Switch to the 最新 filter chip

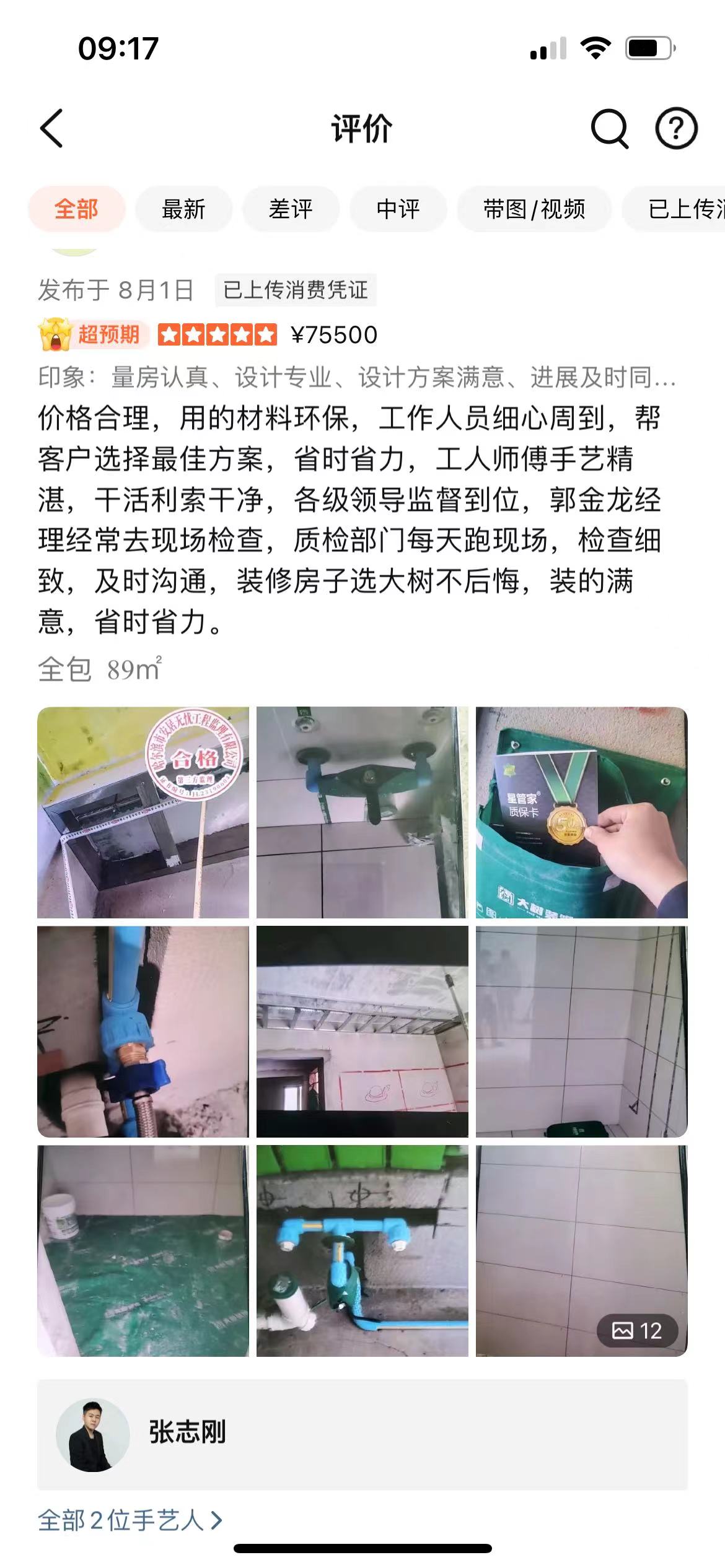click(x=183, y=209)
